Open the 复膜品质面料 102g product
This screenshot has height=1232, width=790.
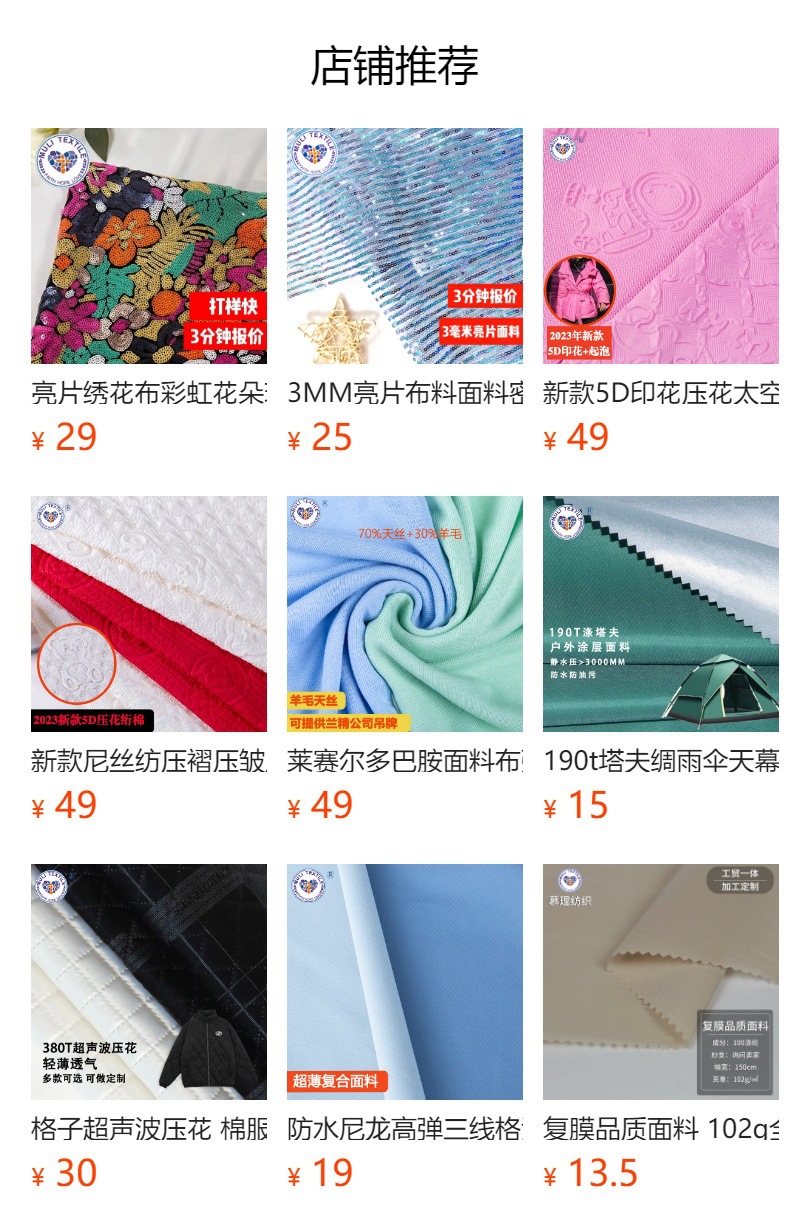(661, 982)
